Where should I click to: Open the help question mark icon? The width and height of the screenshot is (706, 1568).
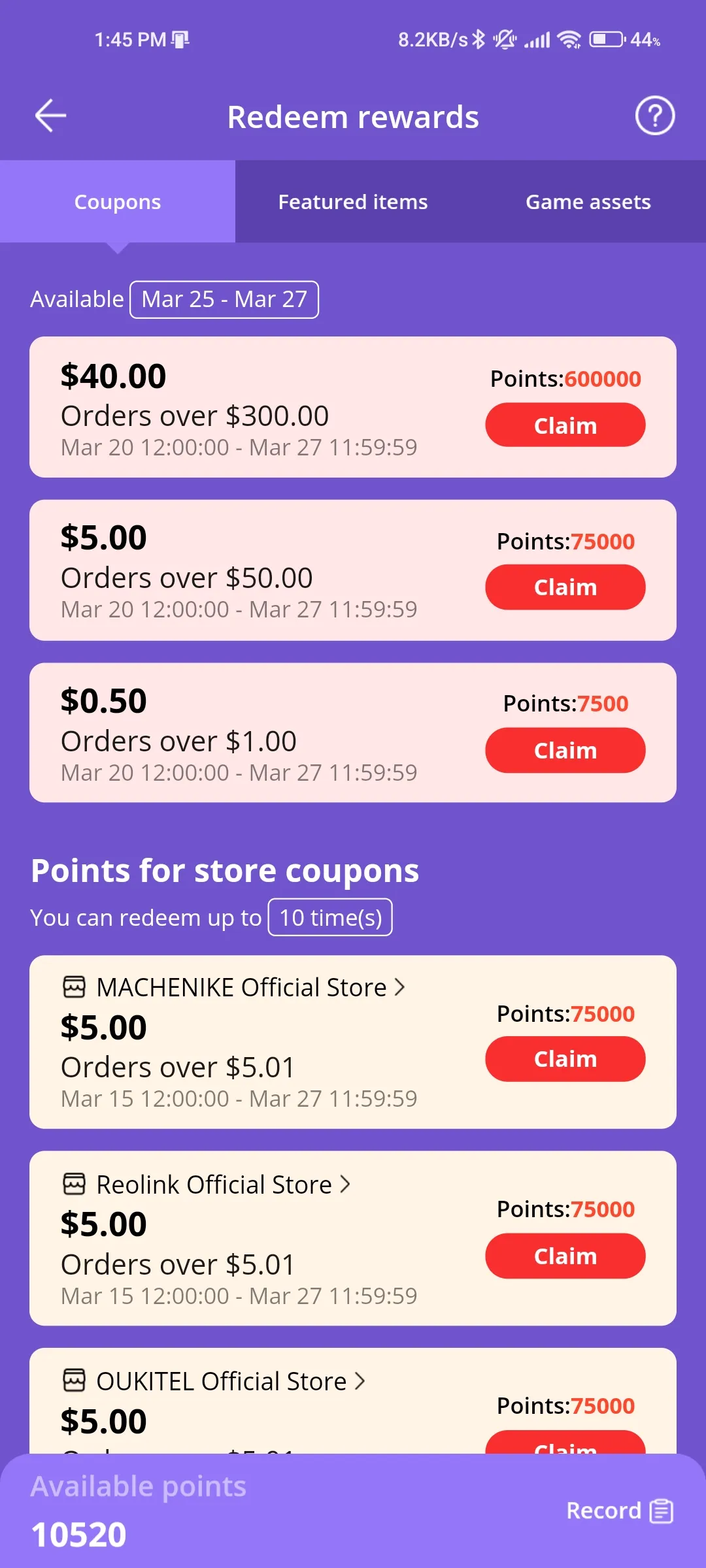coord(654,116)
